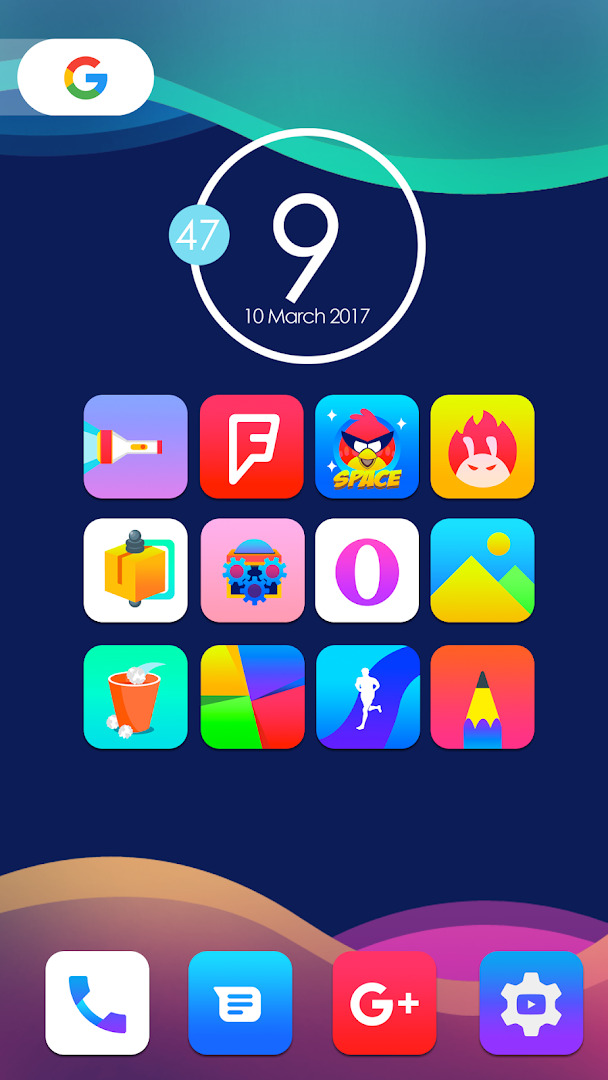Open the Messages app in the dock

240,1003
